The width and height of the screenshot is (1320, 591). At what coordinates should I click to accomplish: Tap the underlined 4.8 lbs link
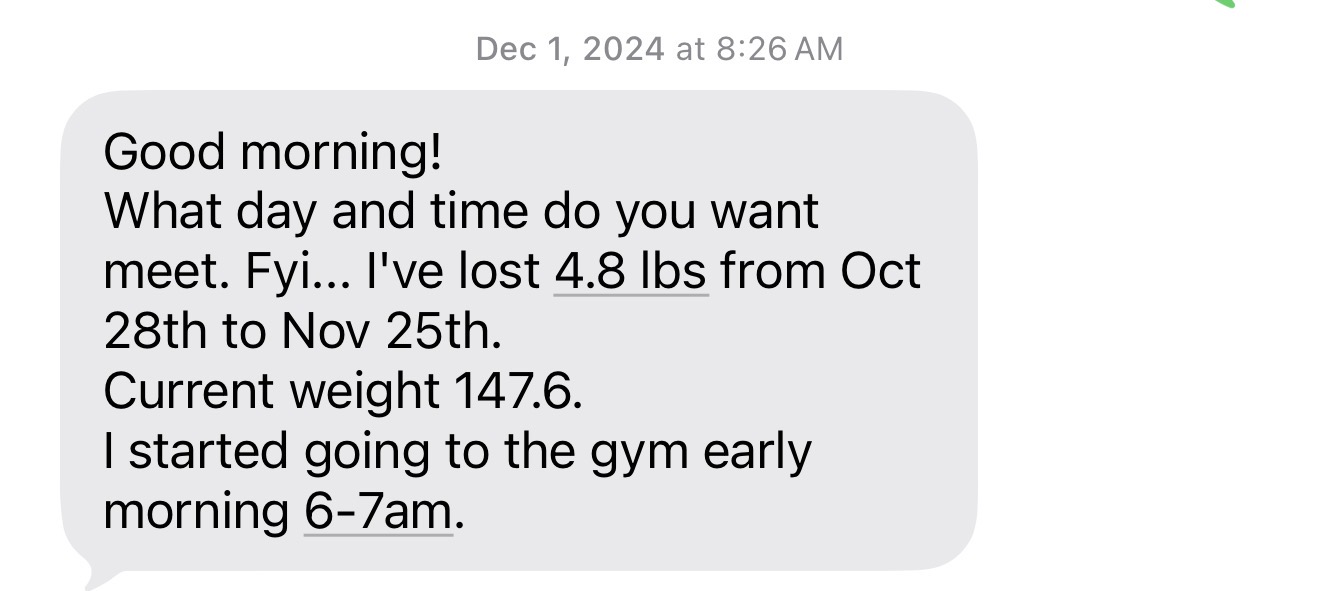[630, 272]
